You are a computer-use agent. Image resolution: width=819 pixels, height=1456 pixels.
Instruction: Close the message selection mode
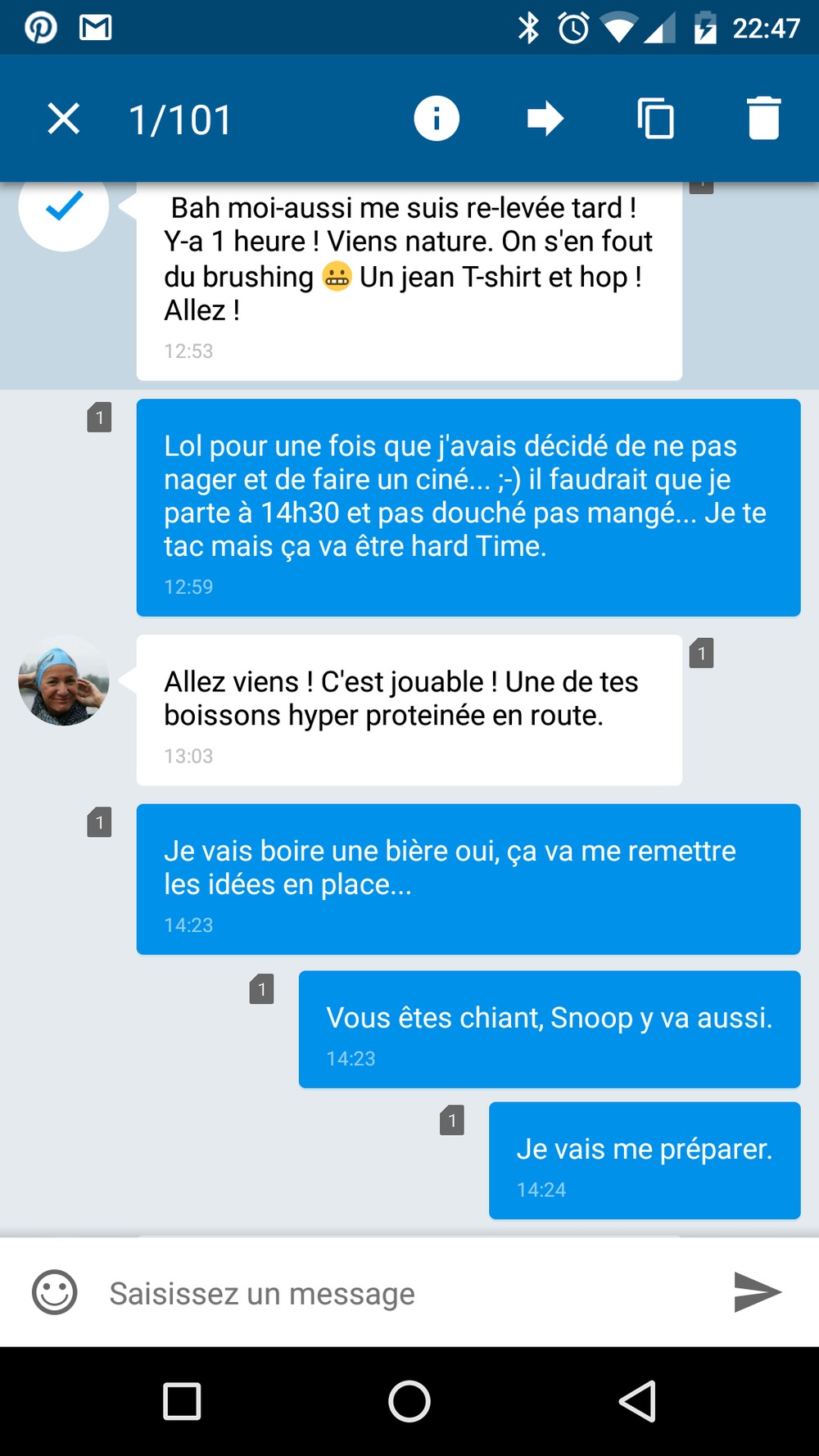coord(63,119)
